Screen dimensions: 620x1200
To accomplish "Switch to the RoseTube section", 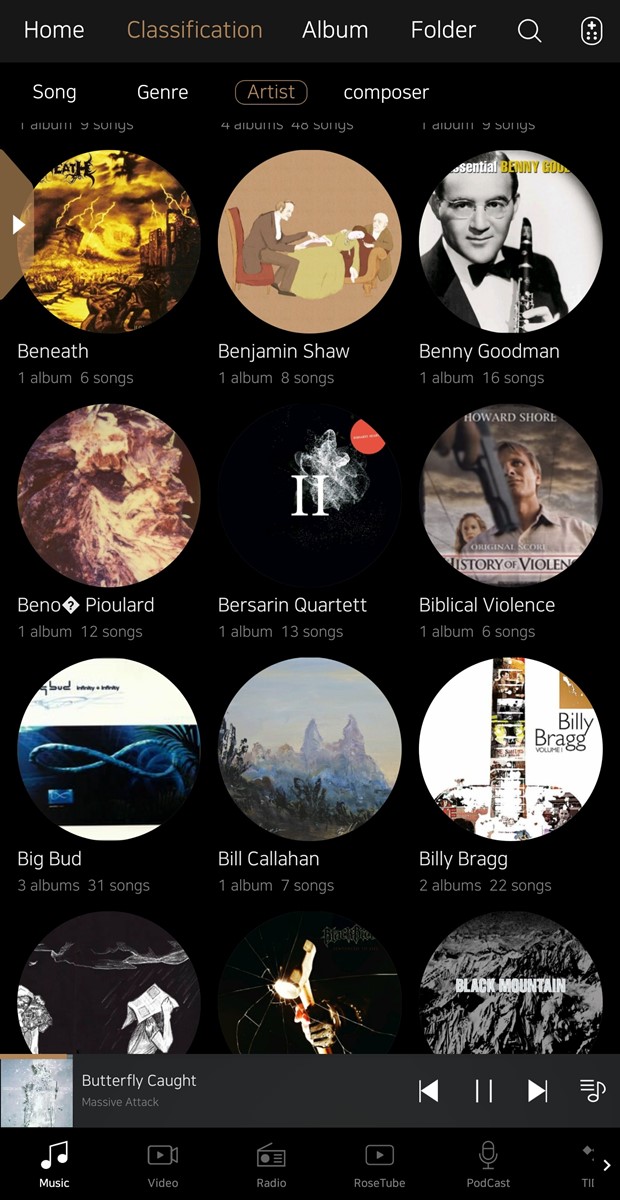I will 379,1165.
